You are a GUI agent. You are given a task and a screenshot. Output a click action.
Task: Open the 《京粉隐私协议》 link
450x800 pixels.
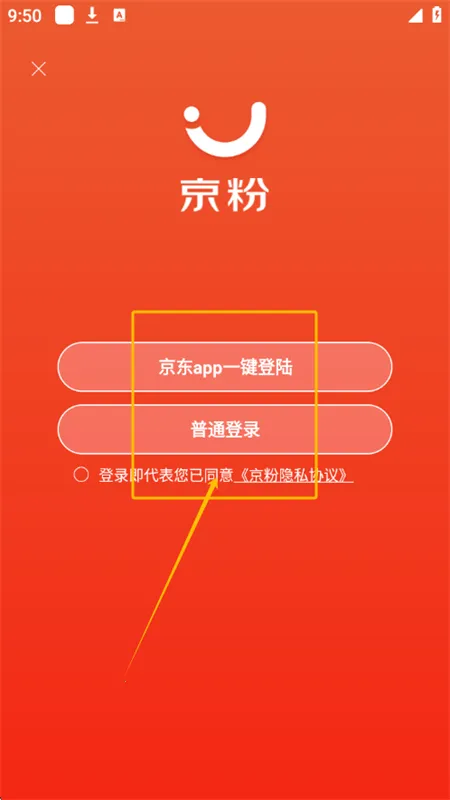pos(293,475)
